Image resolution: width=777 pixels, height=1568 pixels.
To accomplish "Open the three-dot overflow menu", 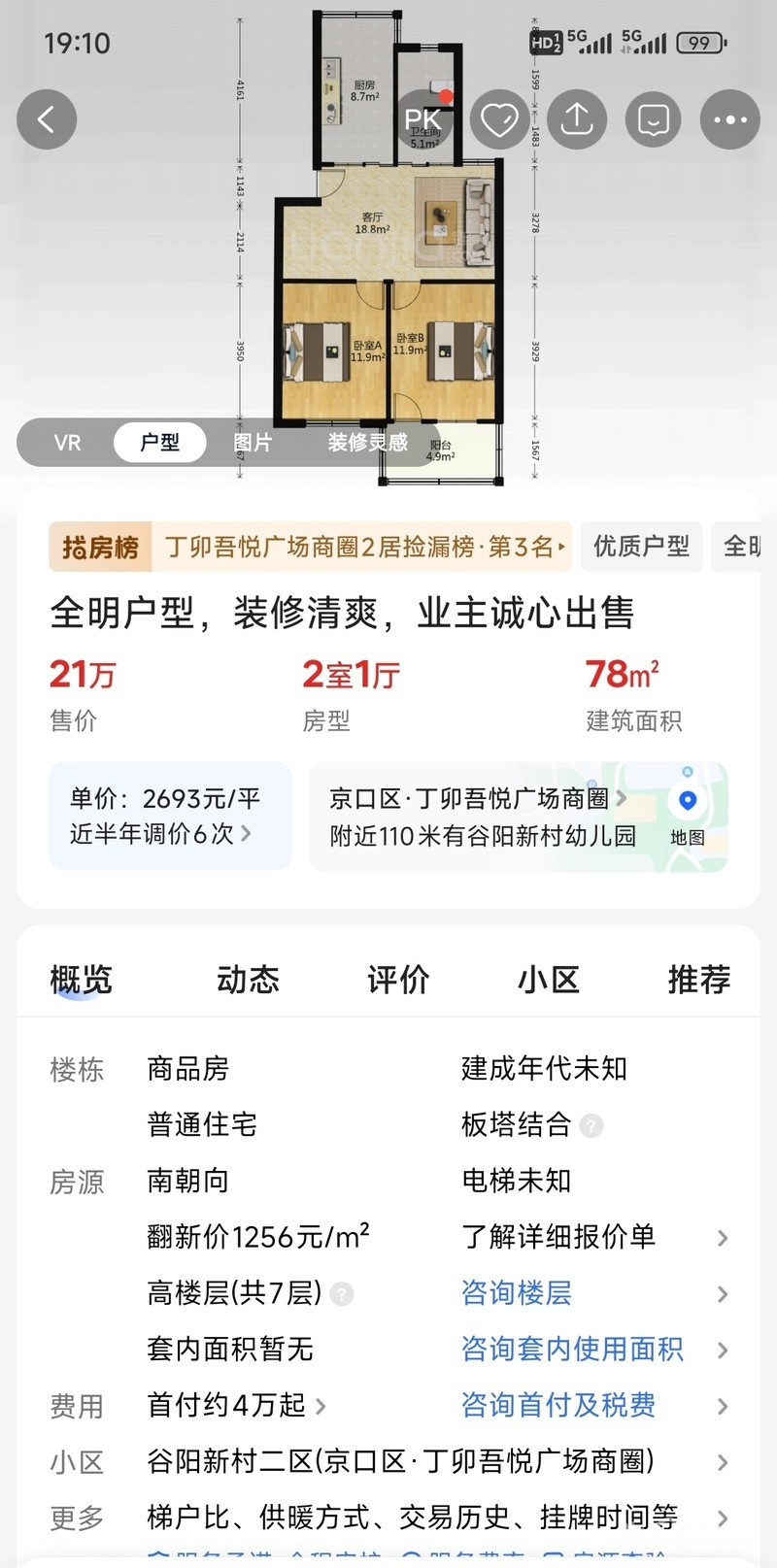I will (729, 119).
